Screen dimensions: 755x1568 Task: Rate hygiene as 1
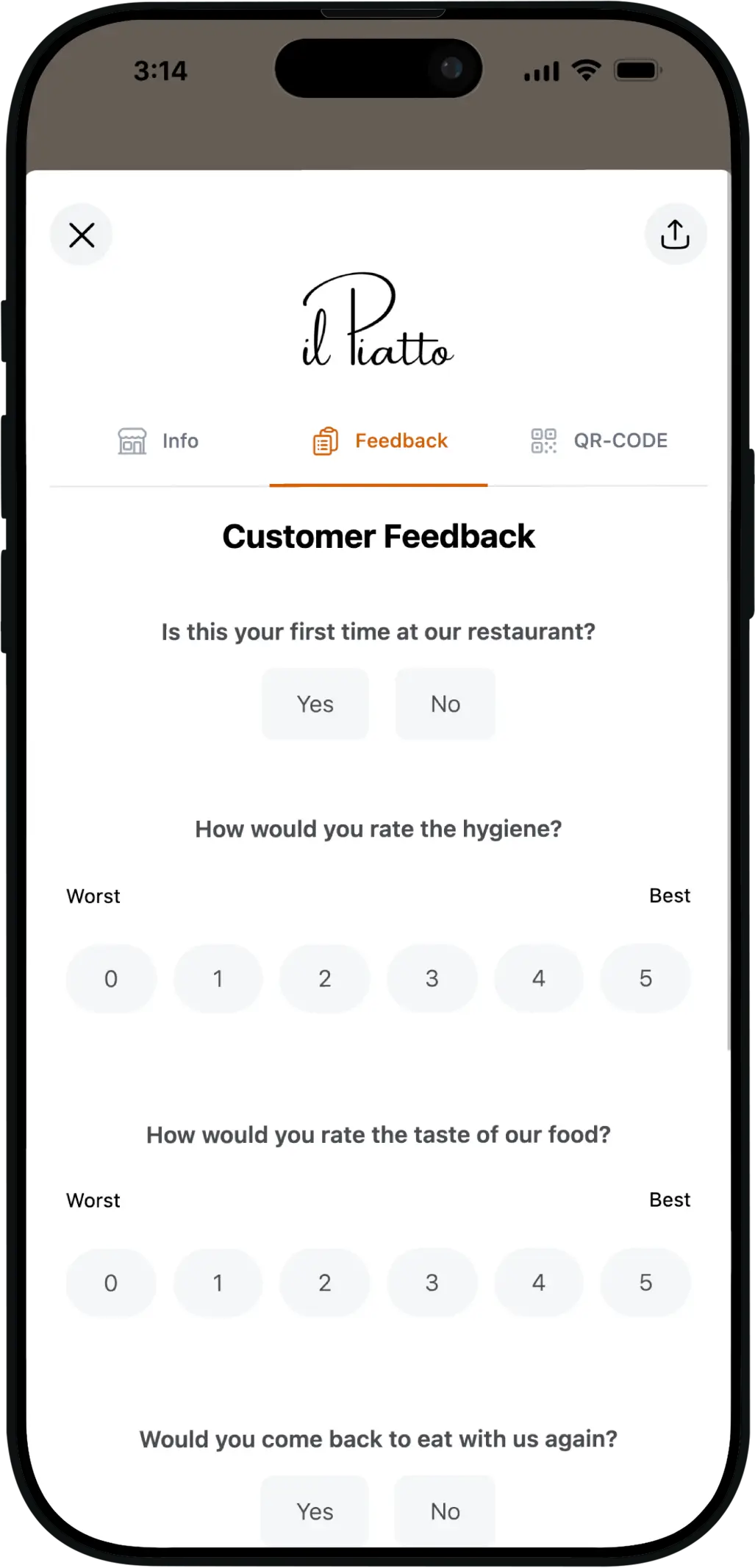tap(218, 979)
